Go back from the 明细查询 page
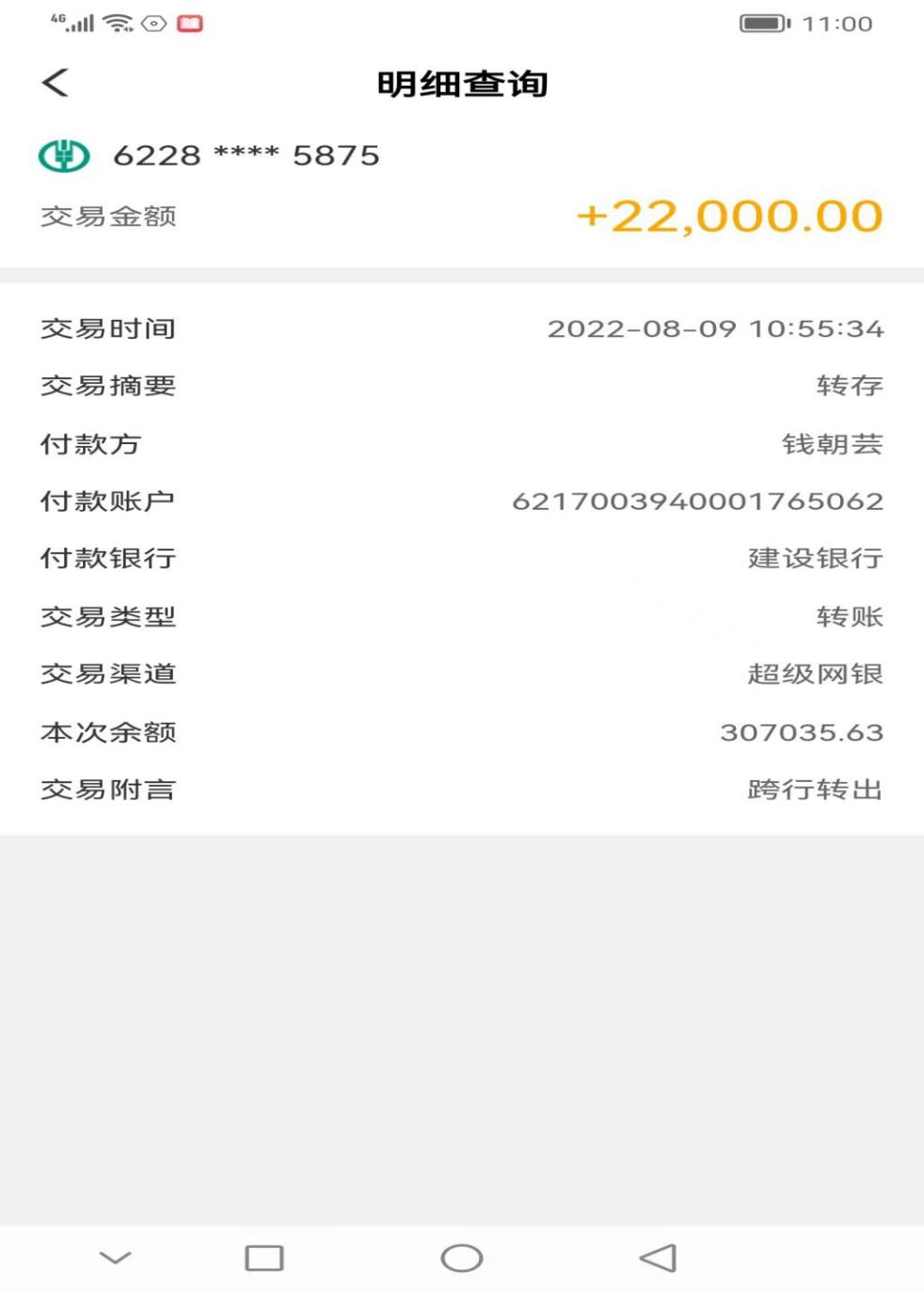 click(x=56, y=83)
